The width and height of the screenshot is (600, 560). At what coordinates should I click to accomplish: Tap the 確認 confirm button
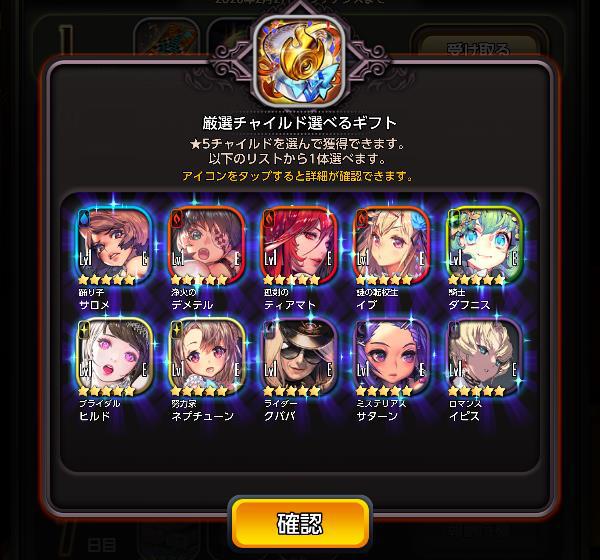tap(300, 522)
